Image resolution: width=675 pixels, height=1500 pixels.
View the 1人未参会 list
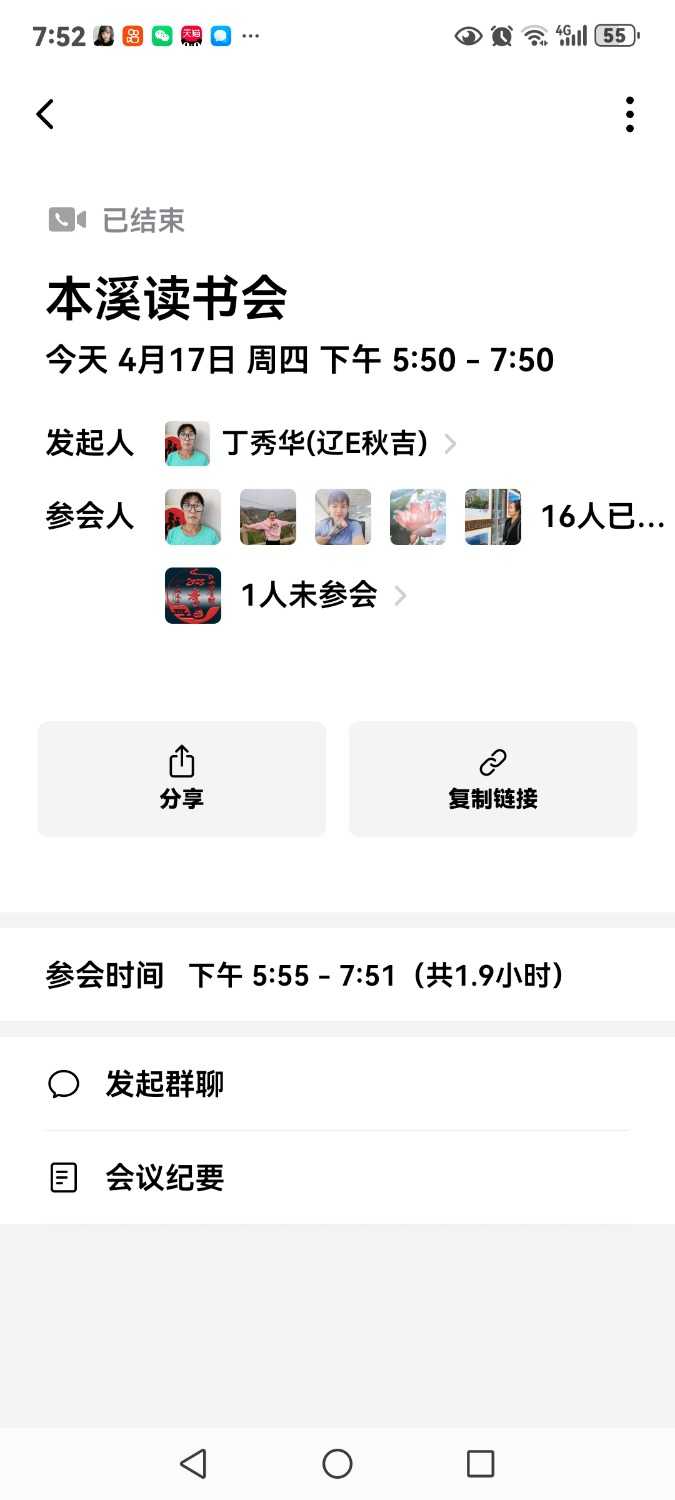(x=308, y=596)
